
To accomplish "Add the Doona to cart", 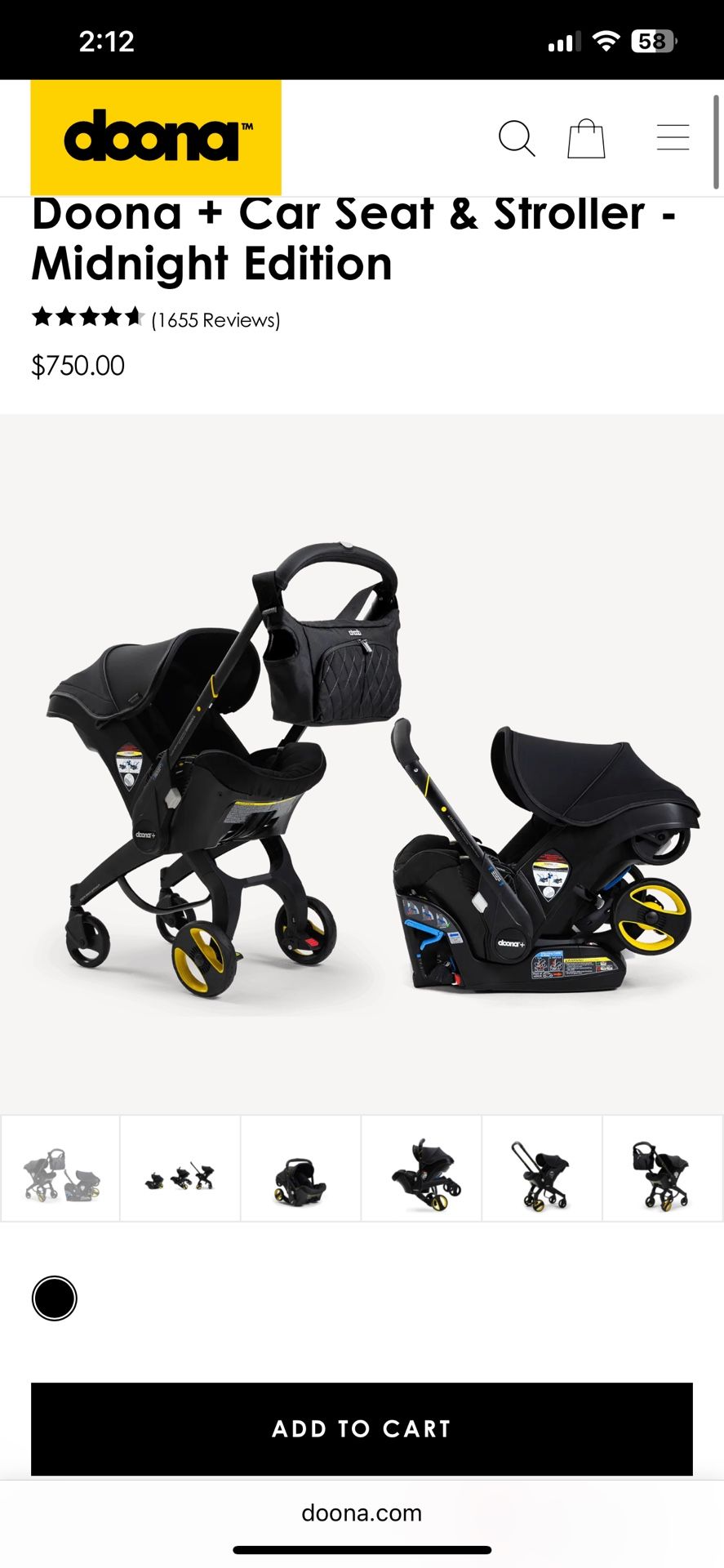I will coord(362,1428).
